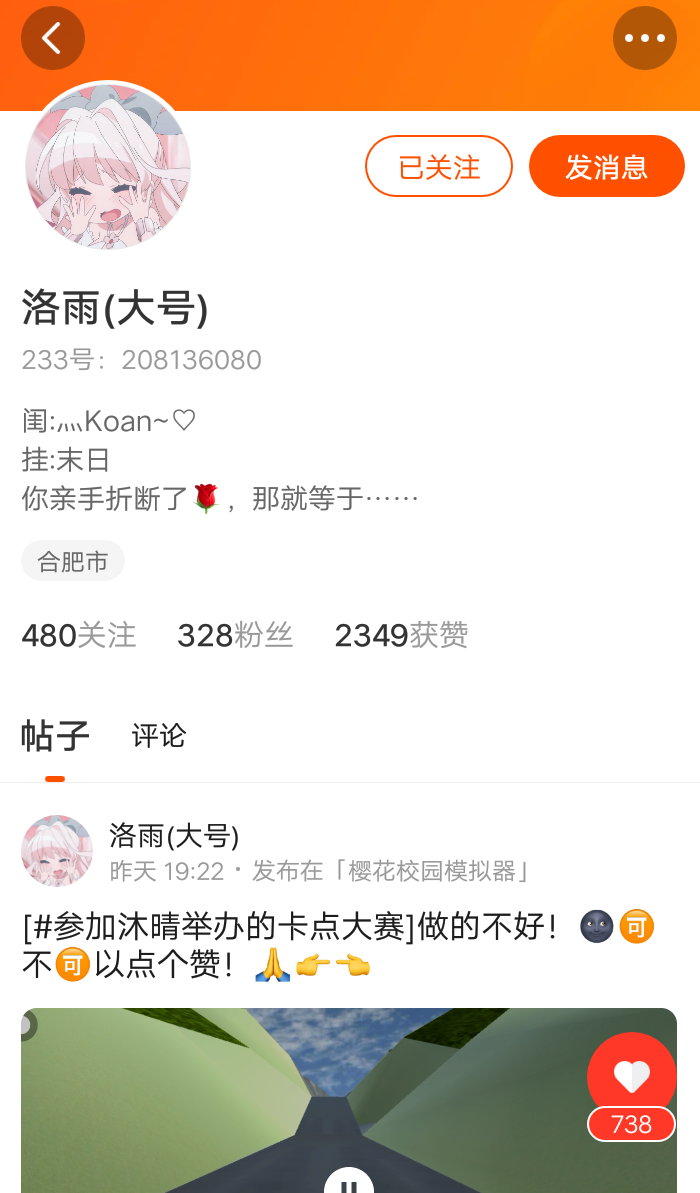The width and height of the screenshot is (700, 1193).
Task: Tap the small avatar in the post
Action: pos(57,851)
